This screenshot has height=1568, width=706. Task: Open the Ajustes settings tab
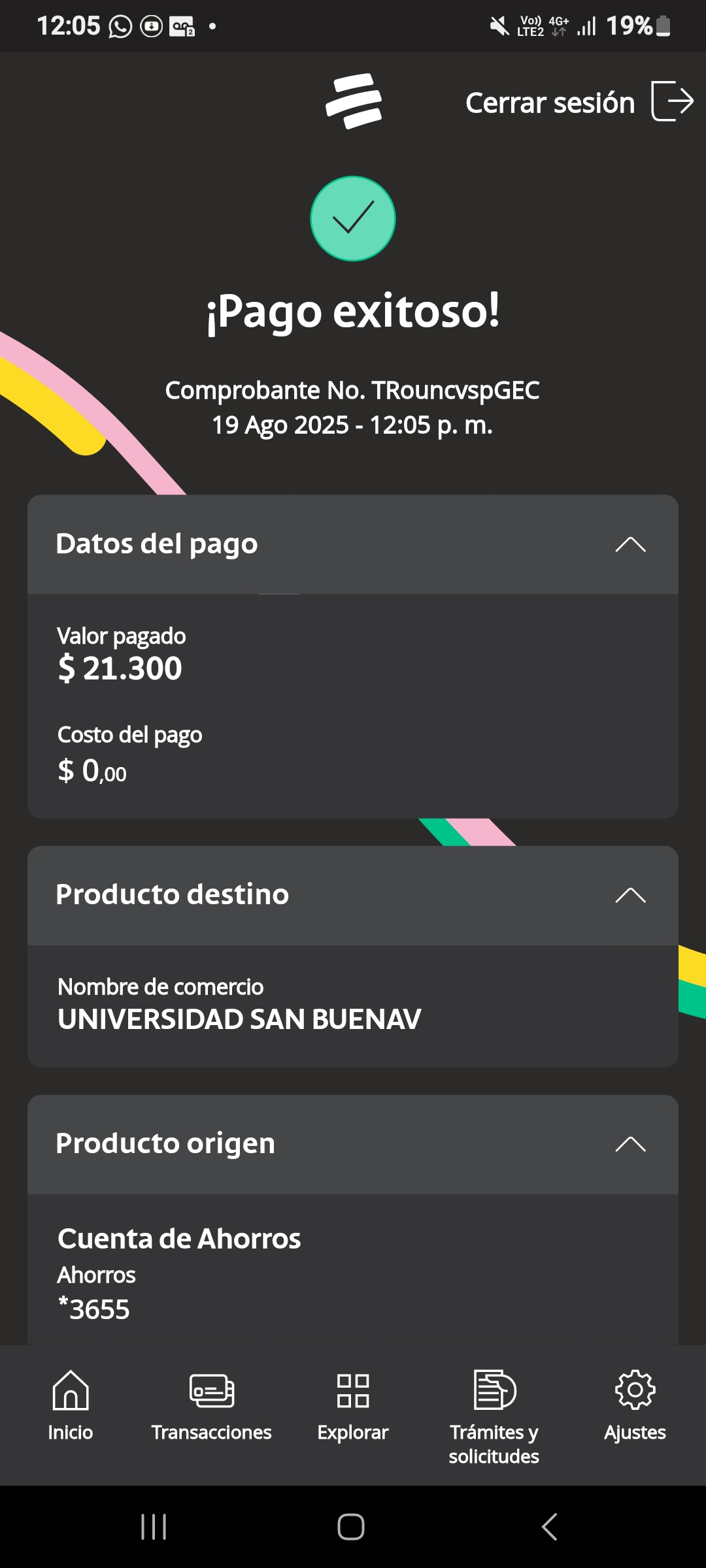tap(635, 1406)
